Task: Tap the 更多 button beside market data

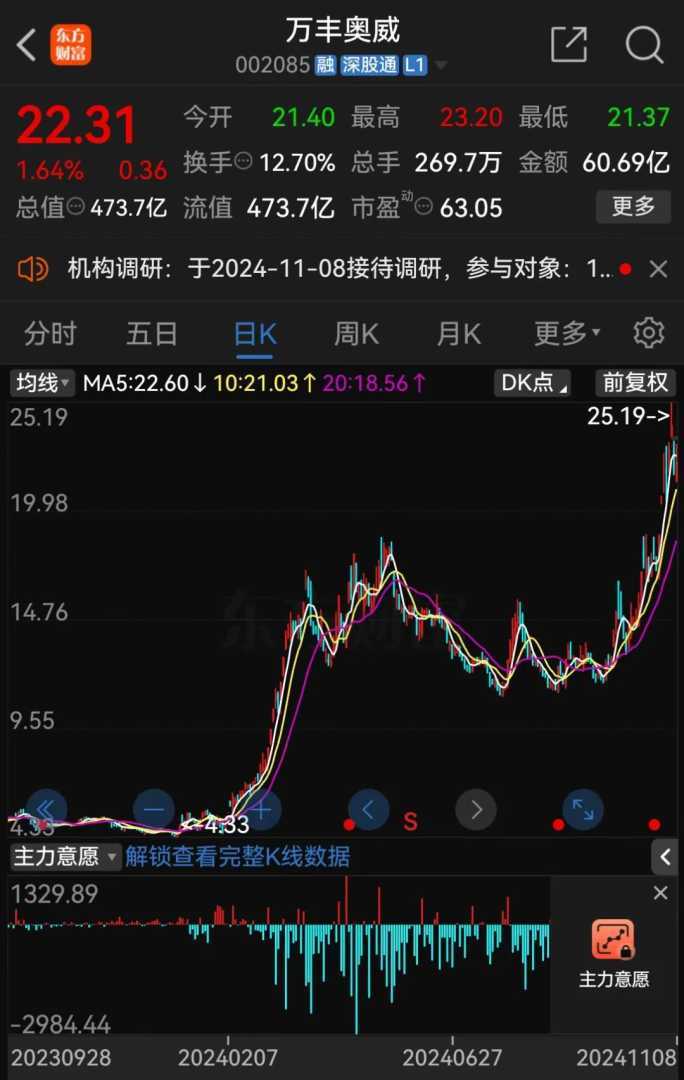Action: click(x=633, y=207)
